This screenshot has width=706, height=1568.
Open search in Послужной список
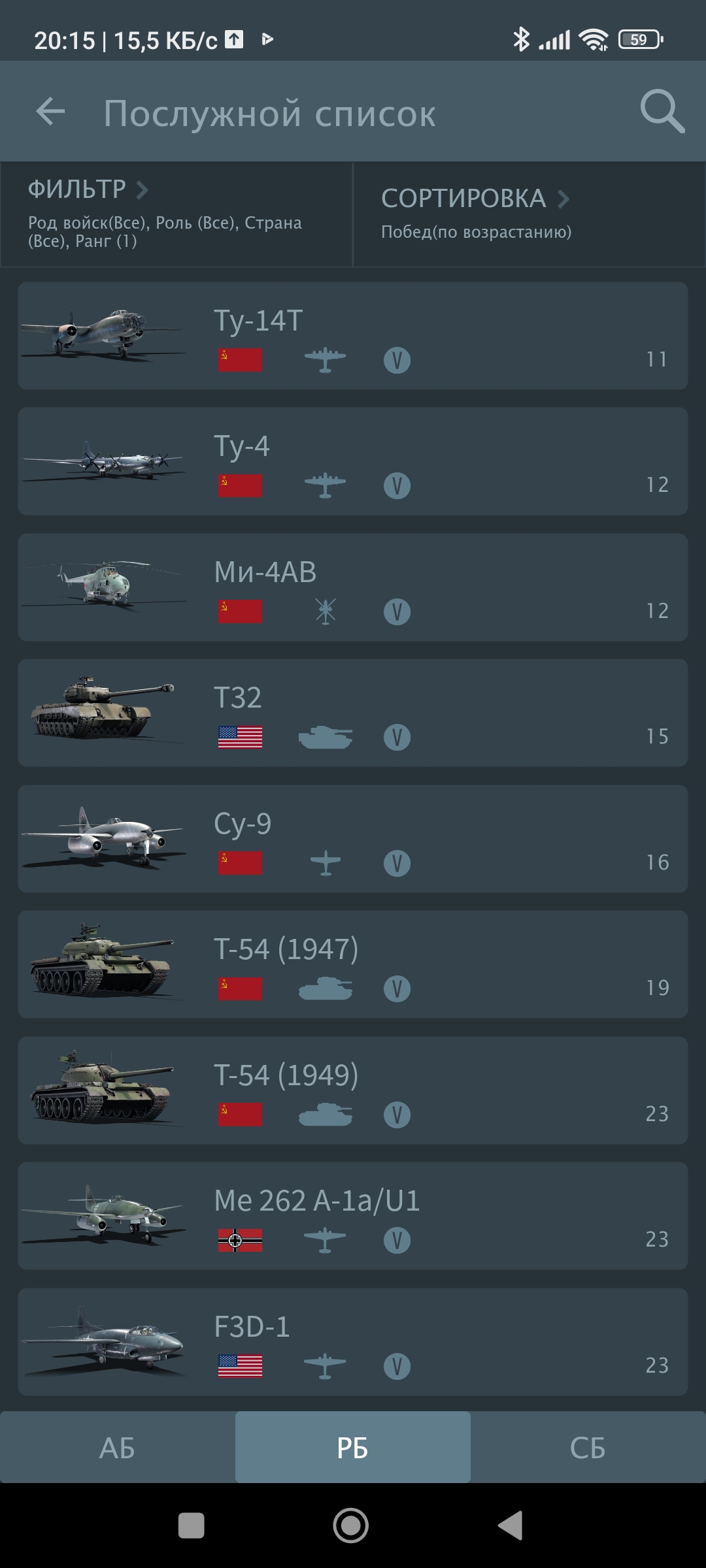[662, 112]
